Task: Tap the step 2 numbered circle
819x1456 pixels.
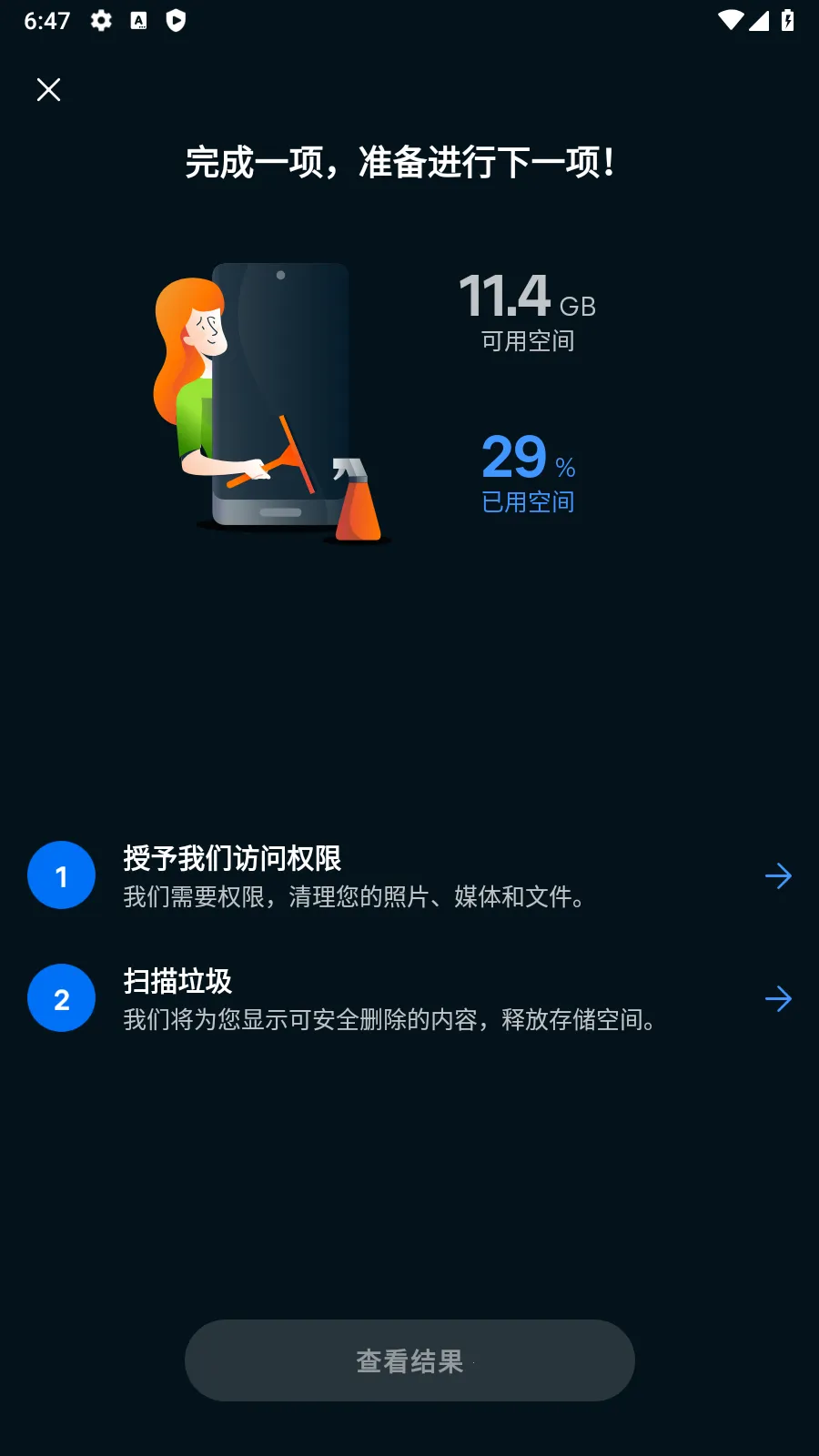Action: pos(61,997)
